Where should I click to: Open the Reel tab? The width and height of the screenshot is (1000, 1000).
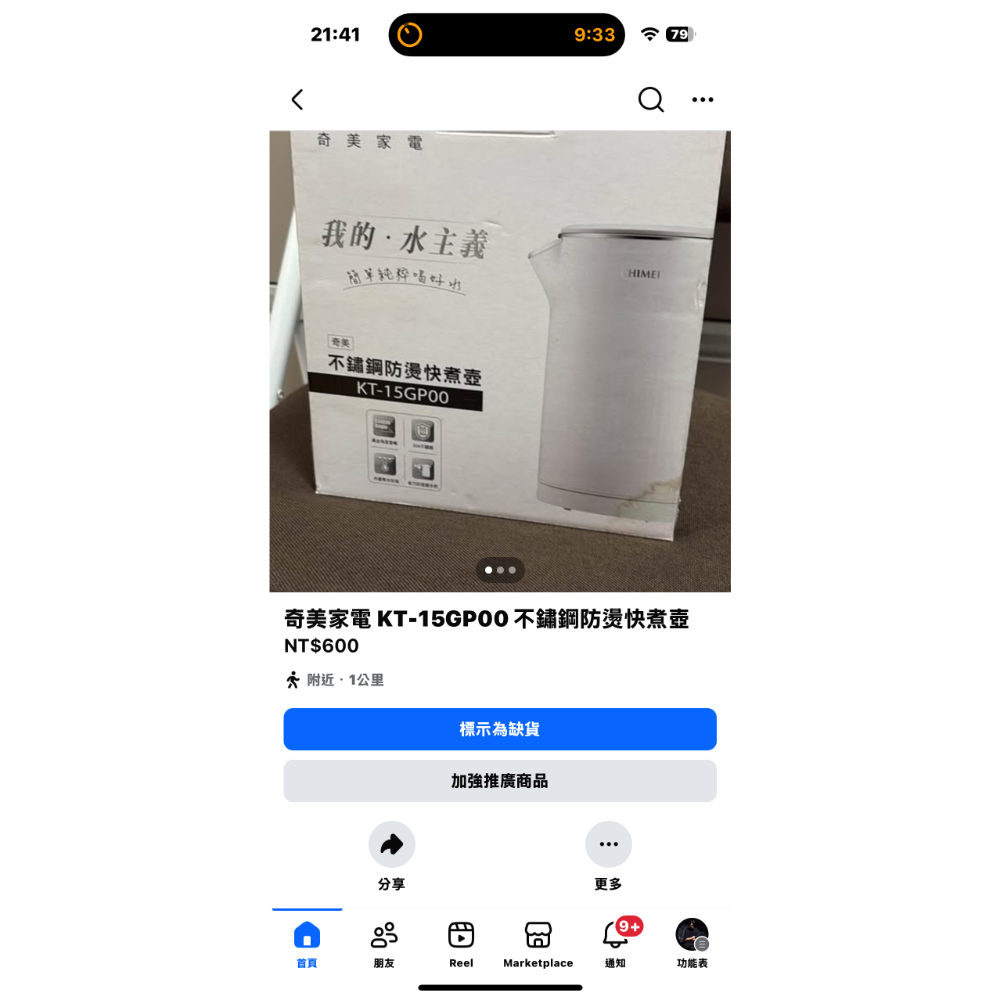pyautogui.click(x=461, y=944)
